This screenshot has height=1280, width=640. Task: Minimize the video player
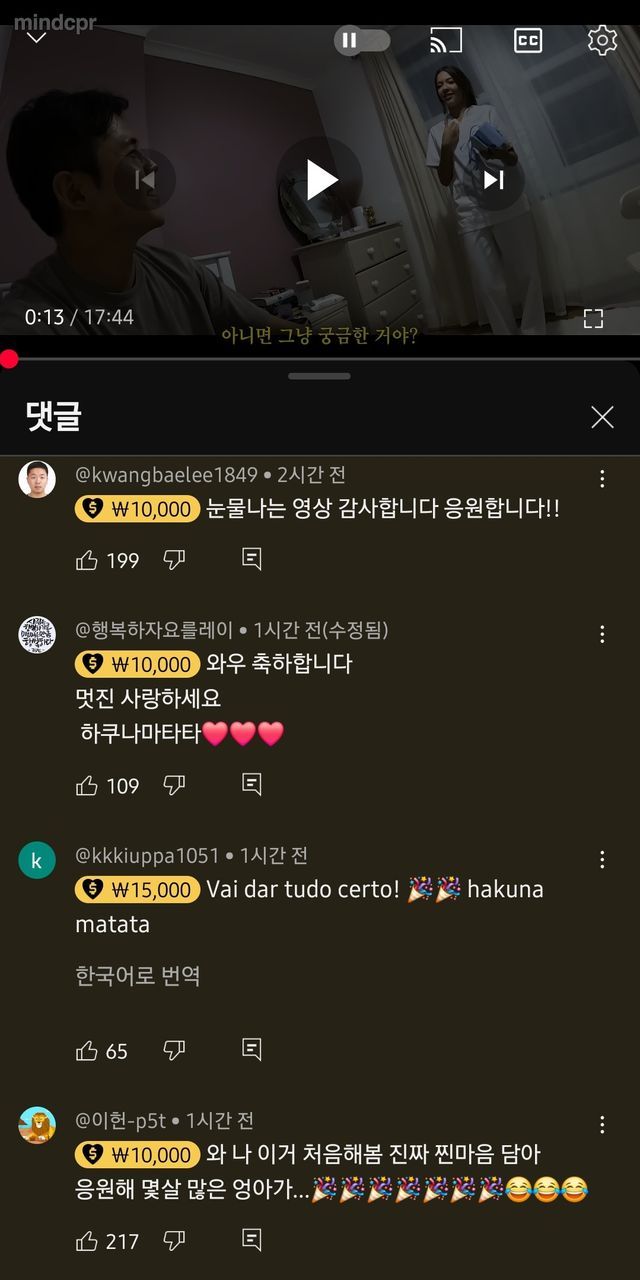pos(37,38)
